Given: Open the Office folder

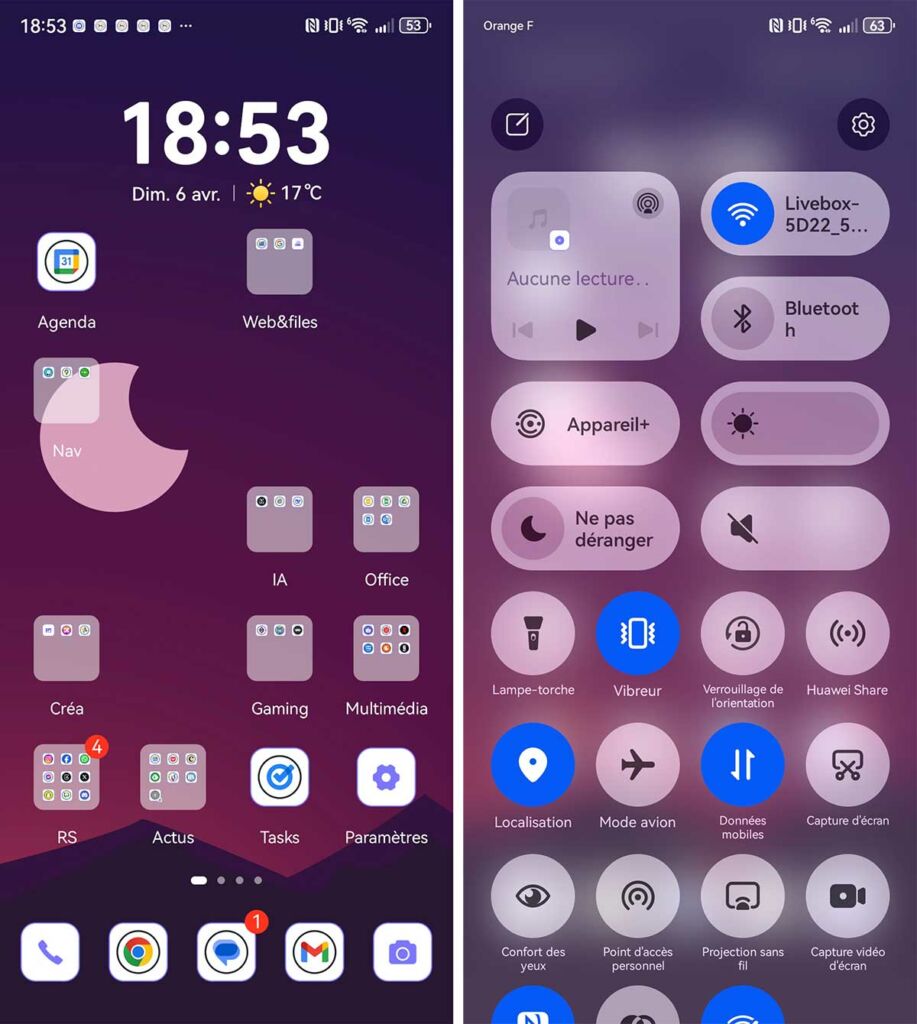Looking at the screenshot, I should [x=386, y=519].
